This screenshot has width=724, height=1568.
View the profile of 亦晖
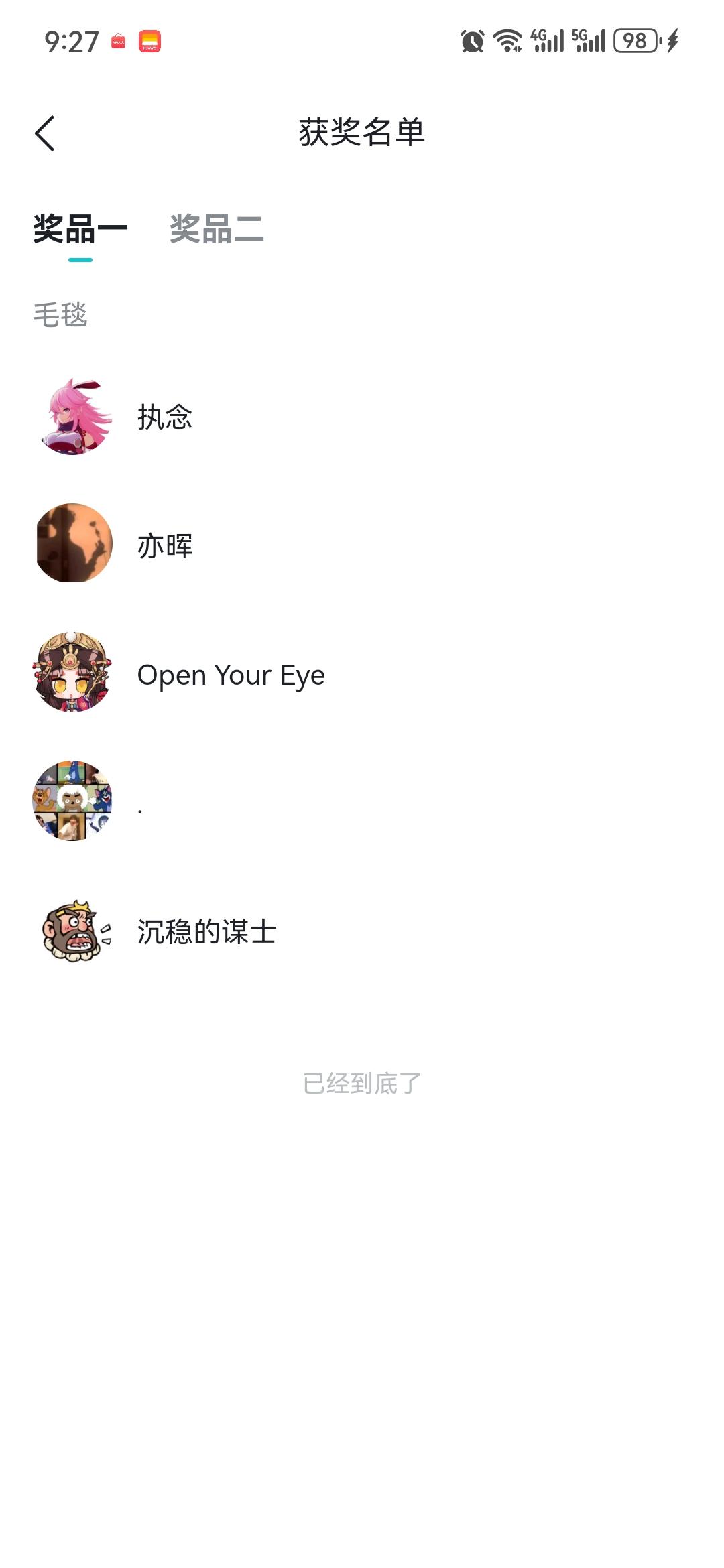click(x=164, y=545)
